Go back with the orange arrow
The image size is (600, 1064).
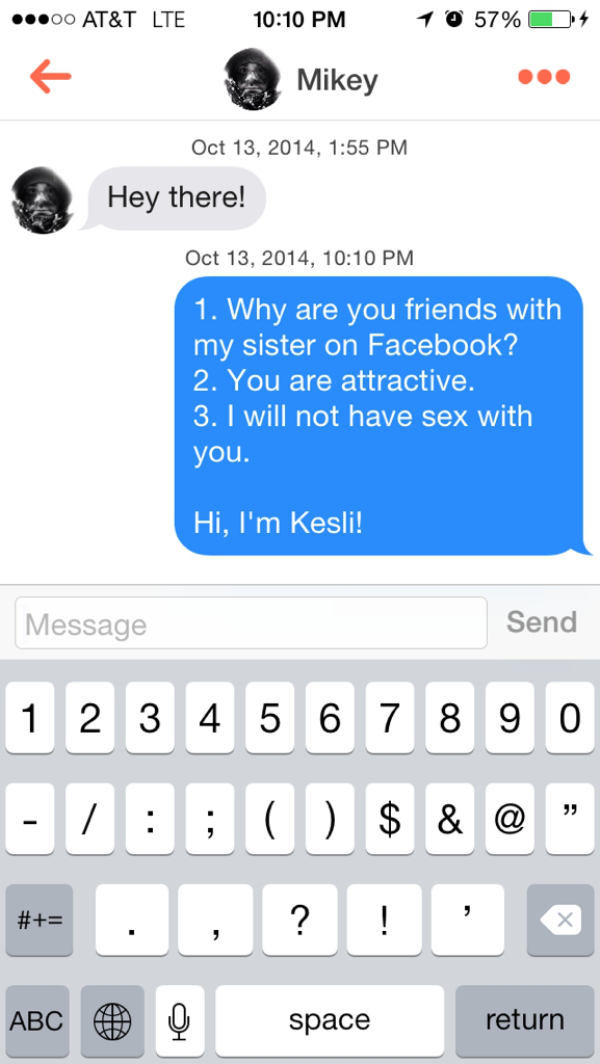pyautogui.click(x=51, y=77)
